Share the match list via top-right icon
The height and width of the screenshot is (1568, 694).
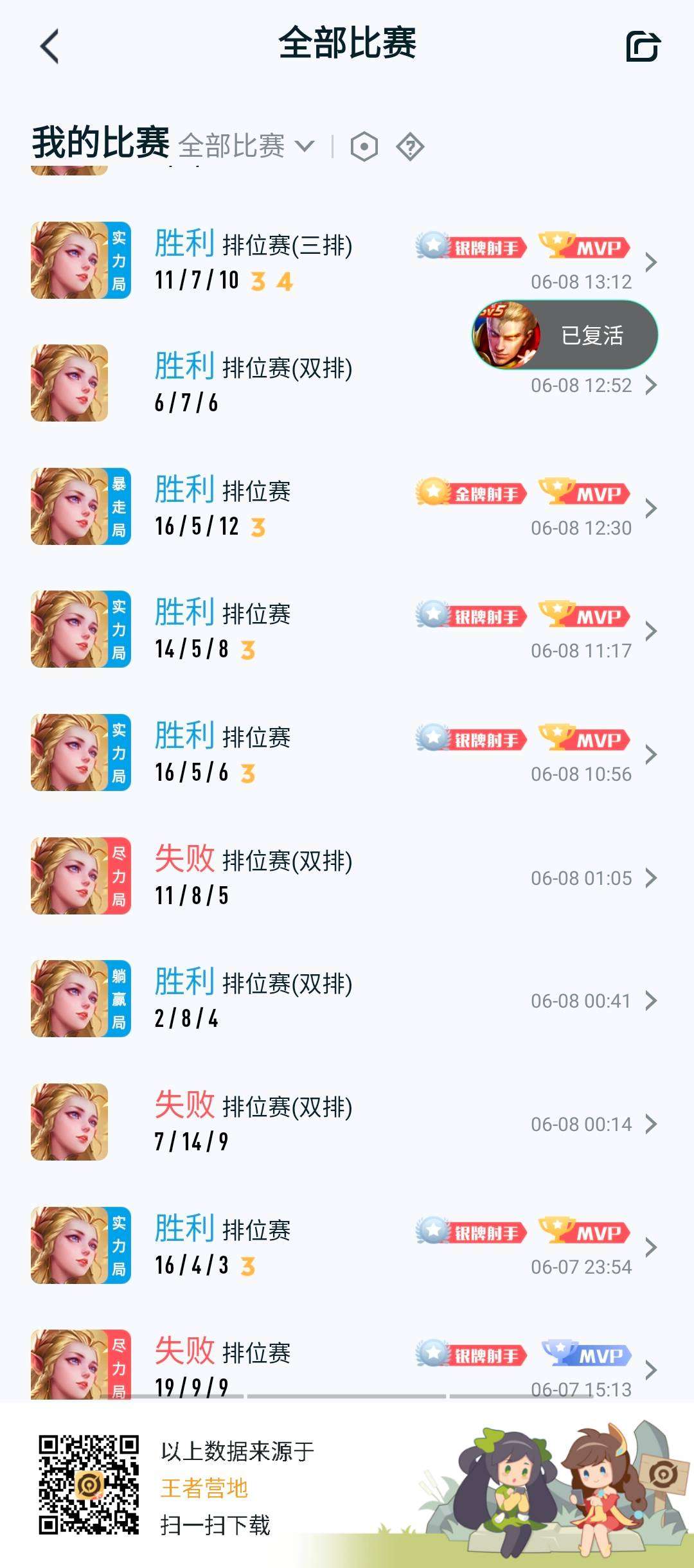click(x=643, y=46)
